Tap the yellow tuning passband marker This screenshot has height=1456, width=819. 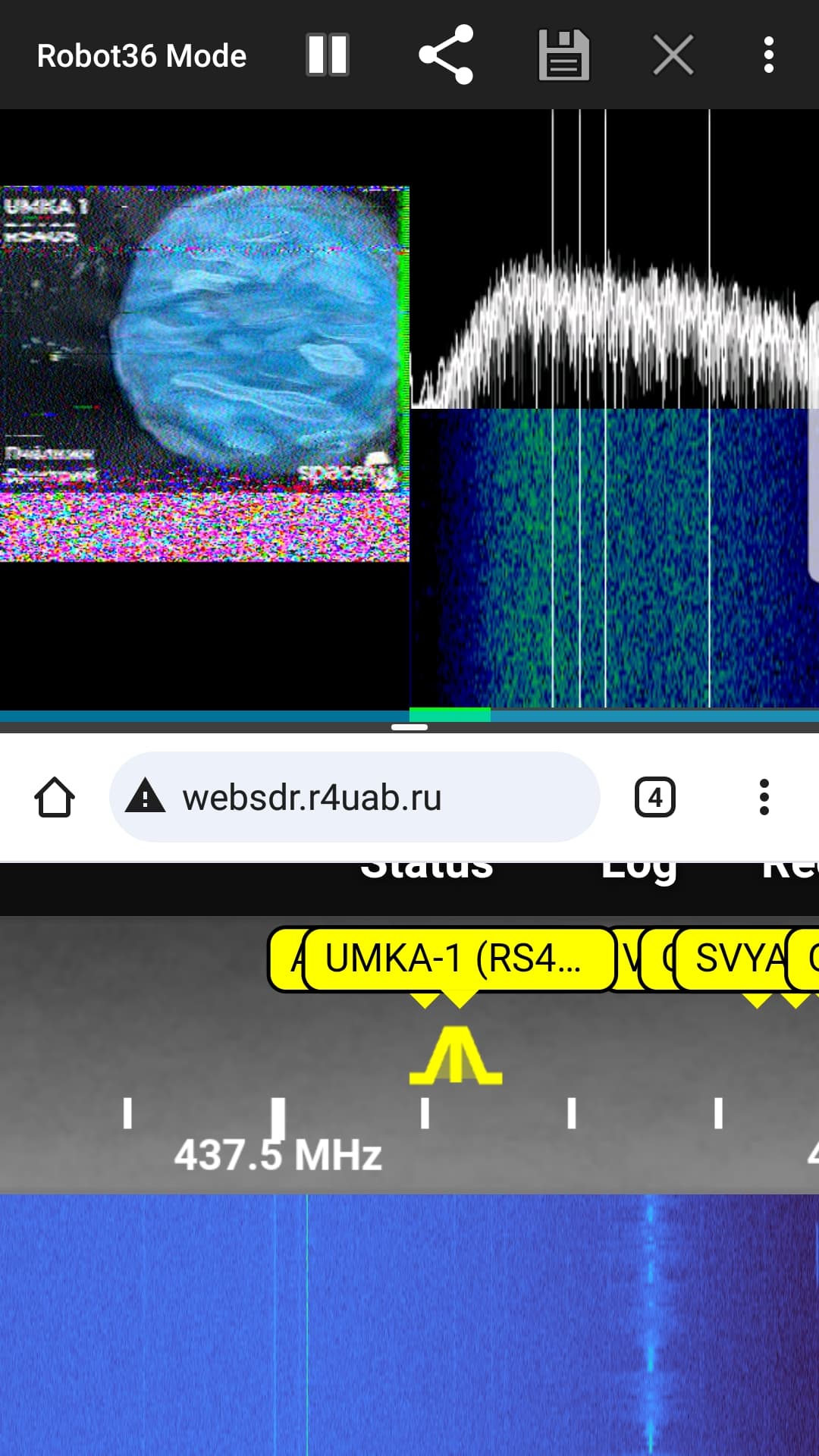[x=456, y=1055]
